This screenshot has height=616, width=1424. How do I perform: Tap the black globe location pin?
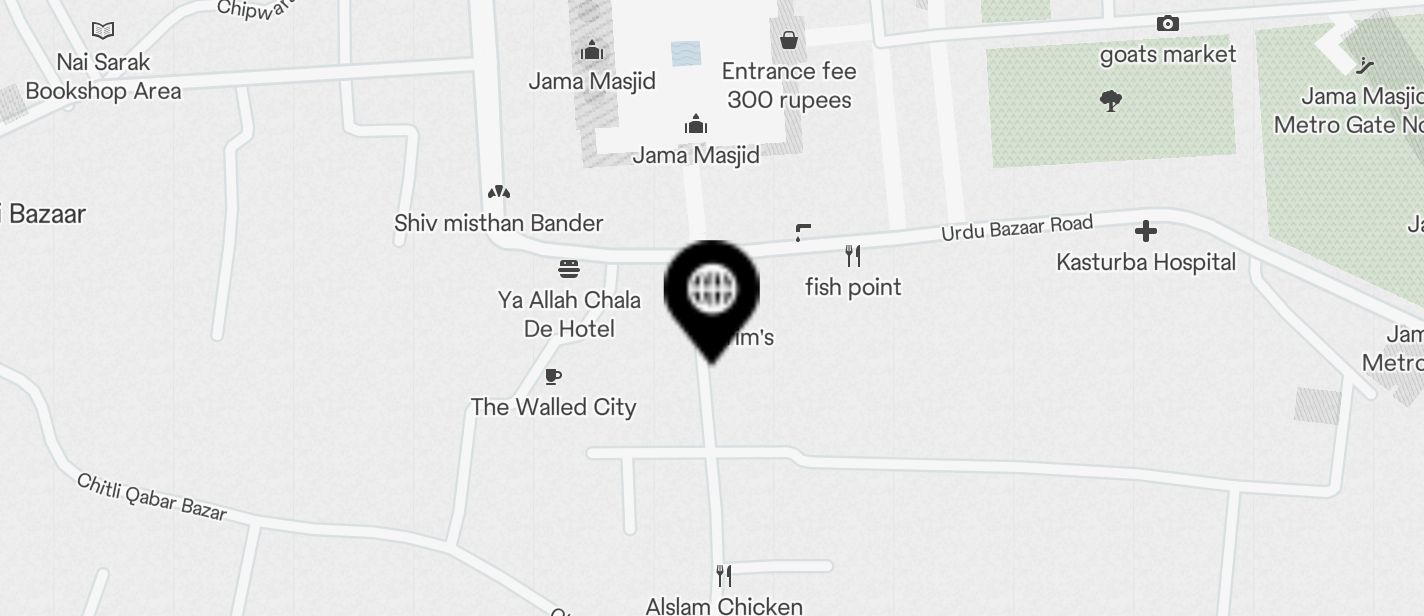click(712, 291)
